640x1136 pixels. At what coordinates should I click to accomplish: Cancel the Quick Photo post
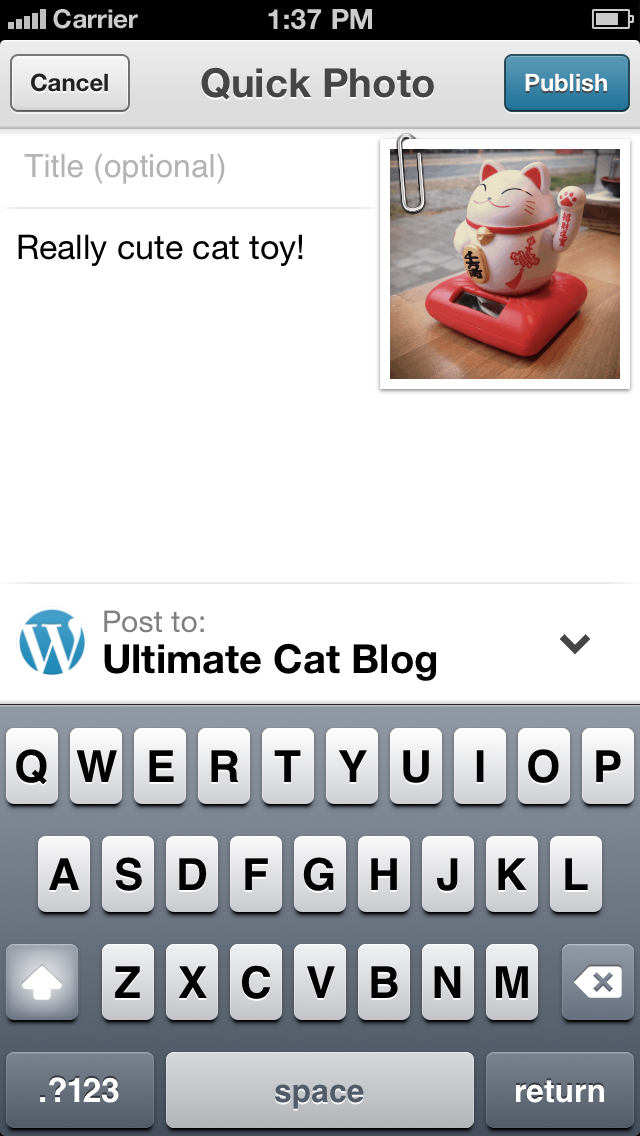click(x=70, y=83)
